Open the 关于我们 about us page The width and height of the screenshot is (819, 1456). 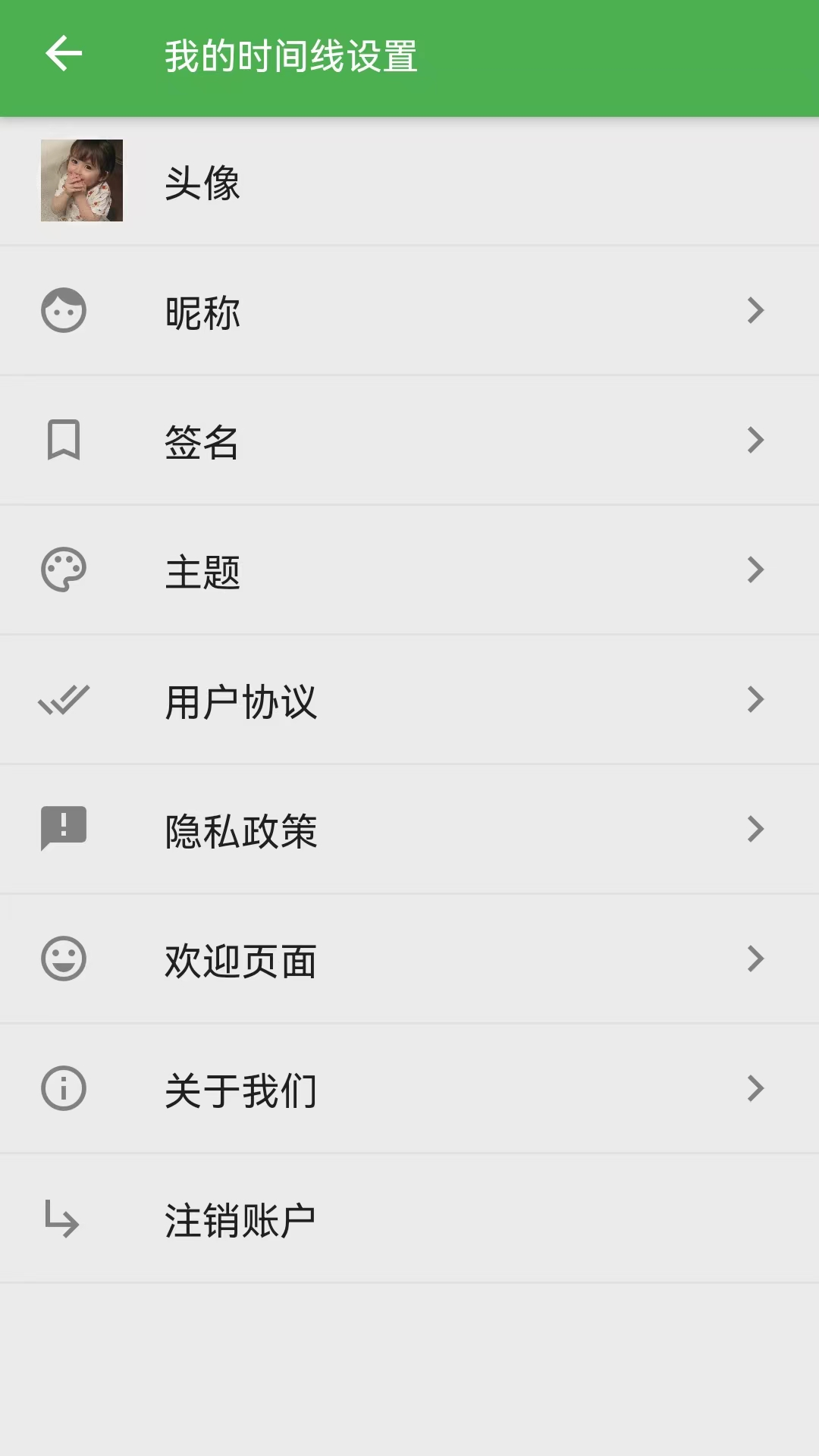pyautogui.click(x=409, y=1090)
